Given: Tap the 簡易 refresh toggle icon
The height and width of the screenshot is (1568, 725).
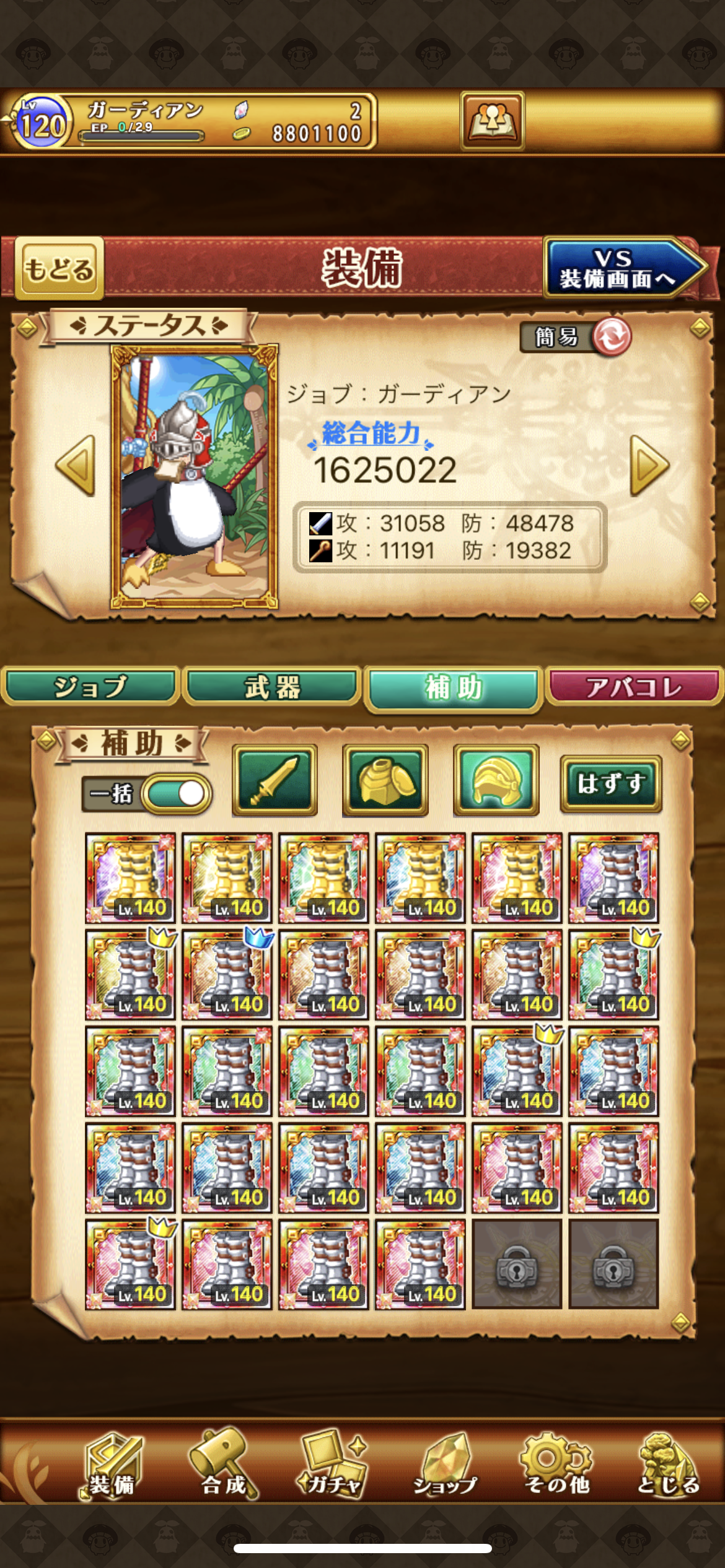Looking at the screenshot, I should tap(612, 337).
